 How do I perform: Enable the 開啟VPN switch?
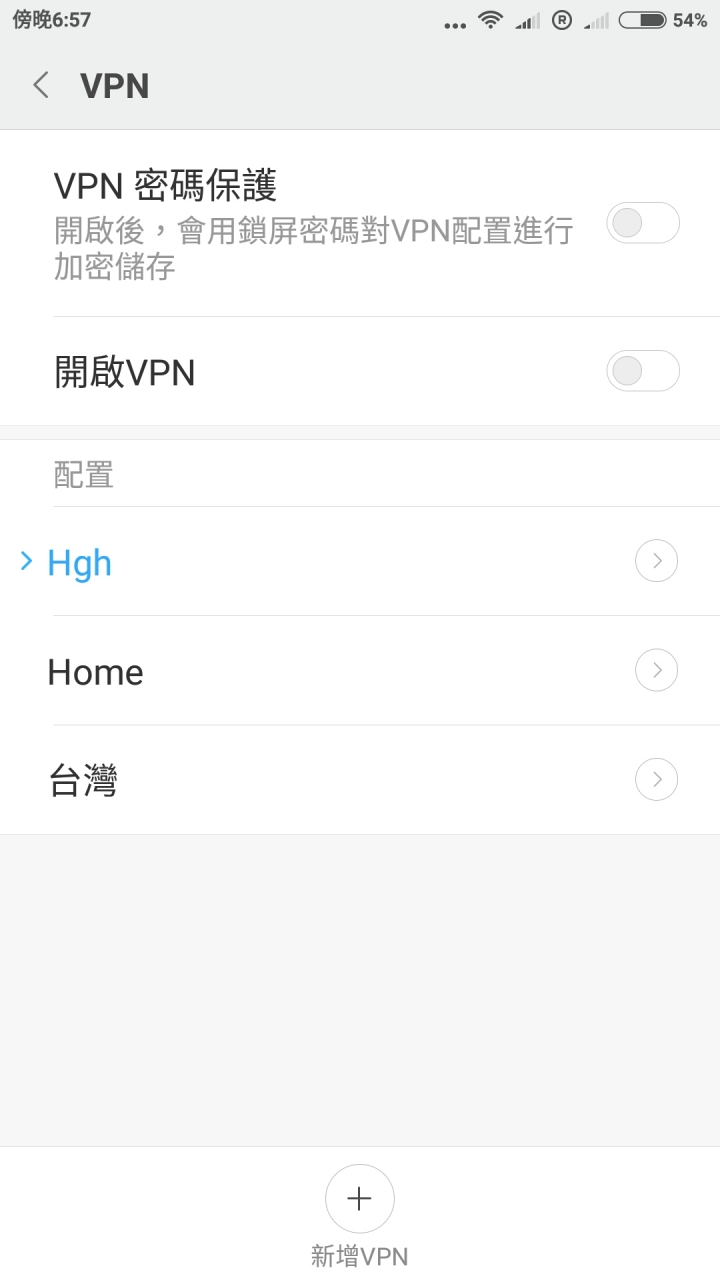643,371
